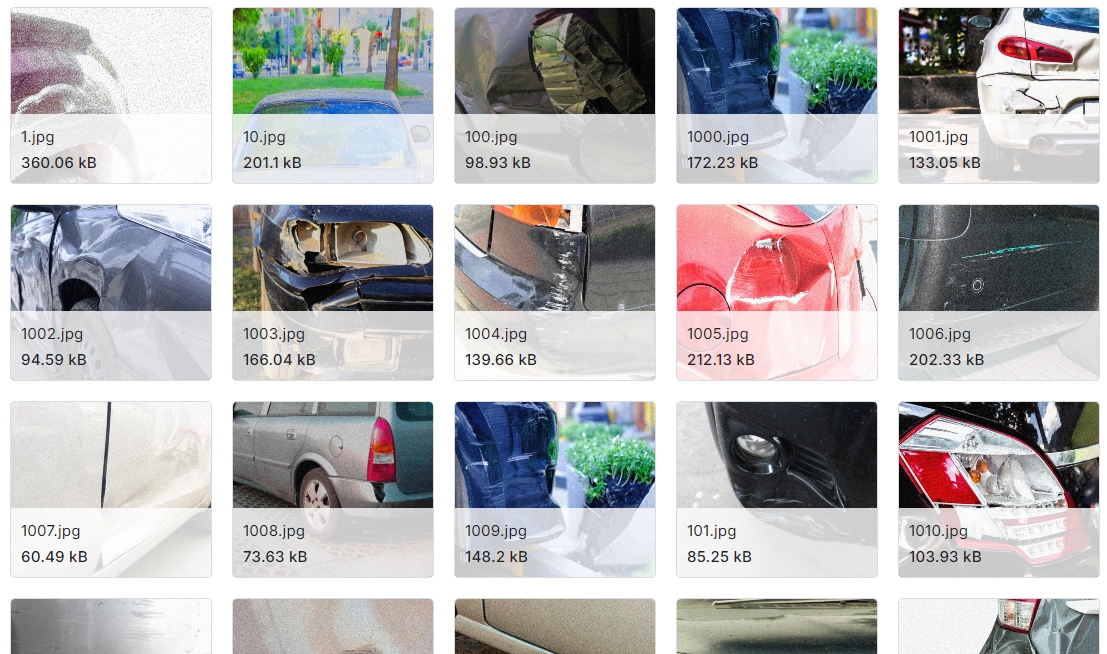Screen dimensions: 1107x654
Task: View the 1000.jpg image
Action: (x=777, y=95)
